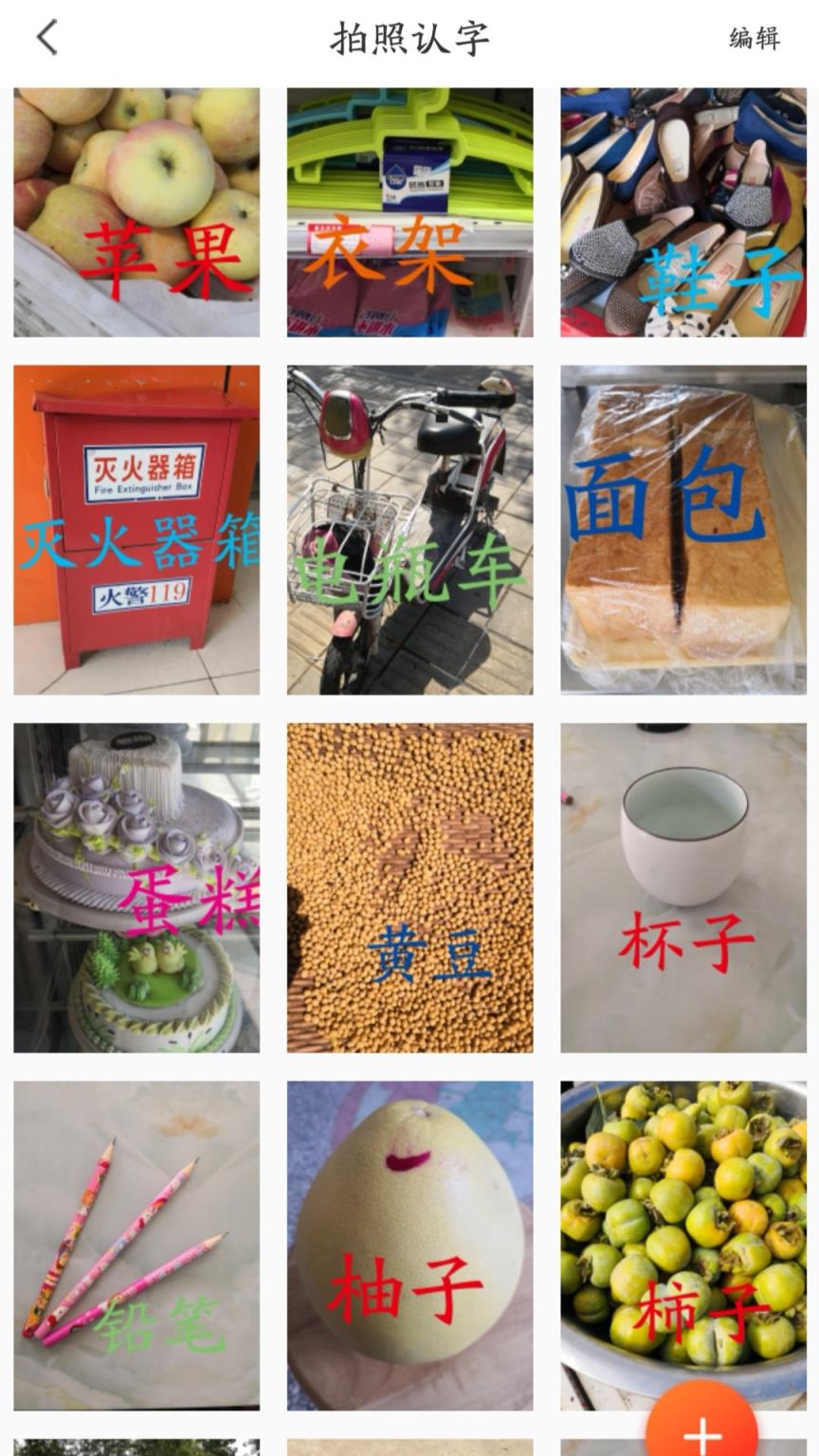Tap the 拍照认字 title bar
Image resolution: width=819 pixels, height=1456 pixels.
(409, 38)
